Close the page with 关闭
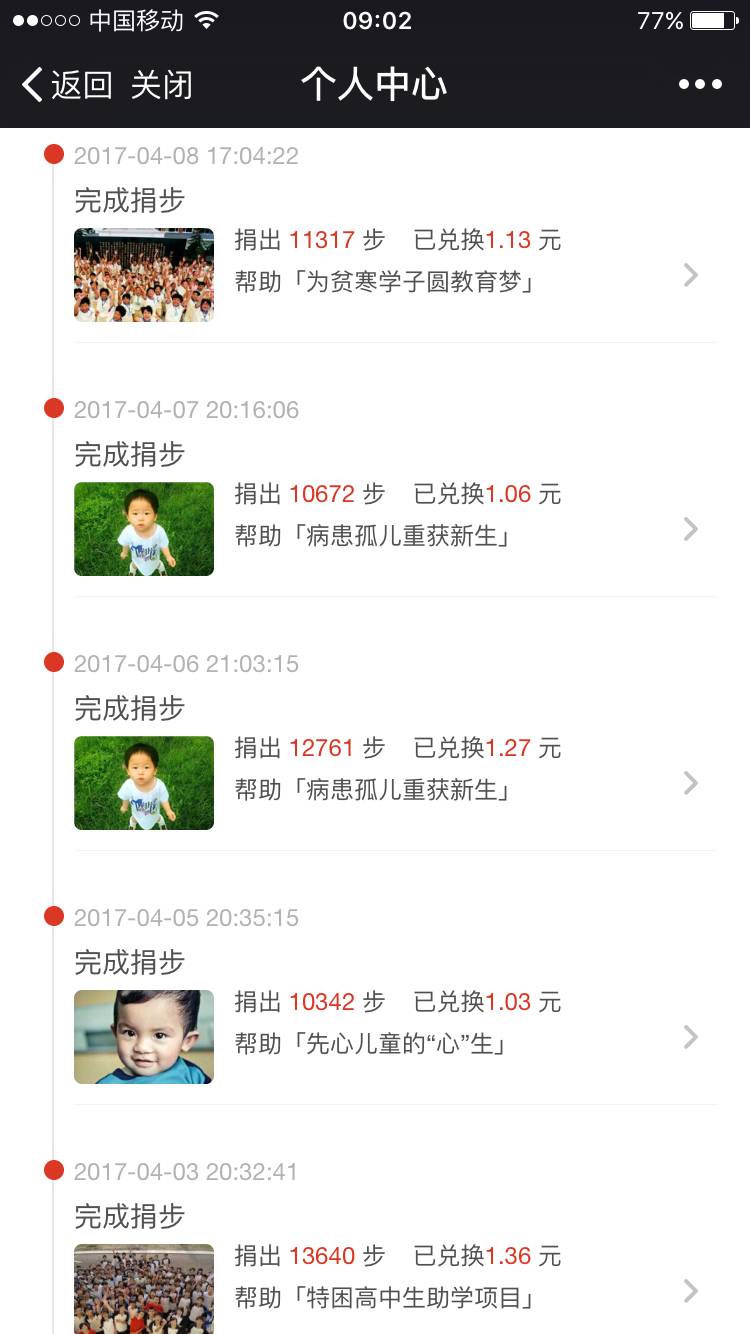 [x=161, y=85]
